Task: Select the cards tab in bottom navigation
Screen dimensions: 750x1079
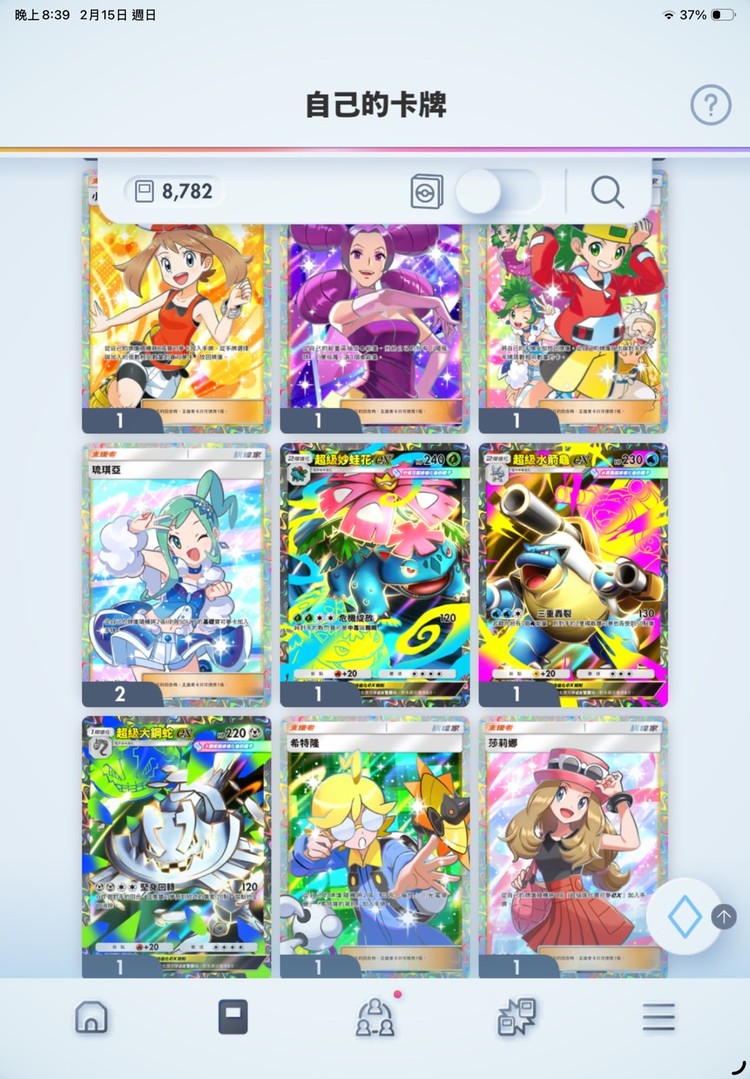Action: point(233,1017)
